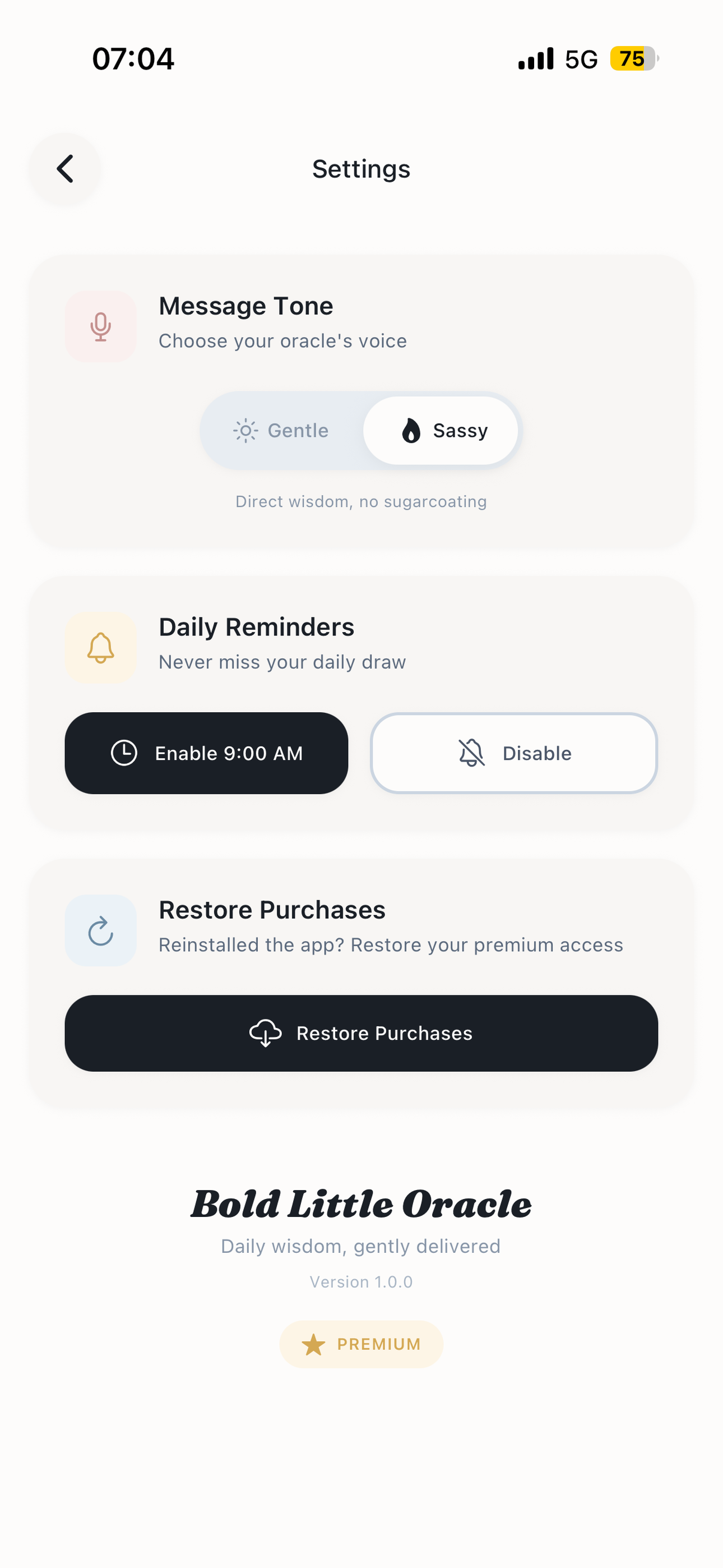Navigate back with the chevron arrow
Screen dimensions: 723x1568
64,169
